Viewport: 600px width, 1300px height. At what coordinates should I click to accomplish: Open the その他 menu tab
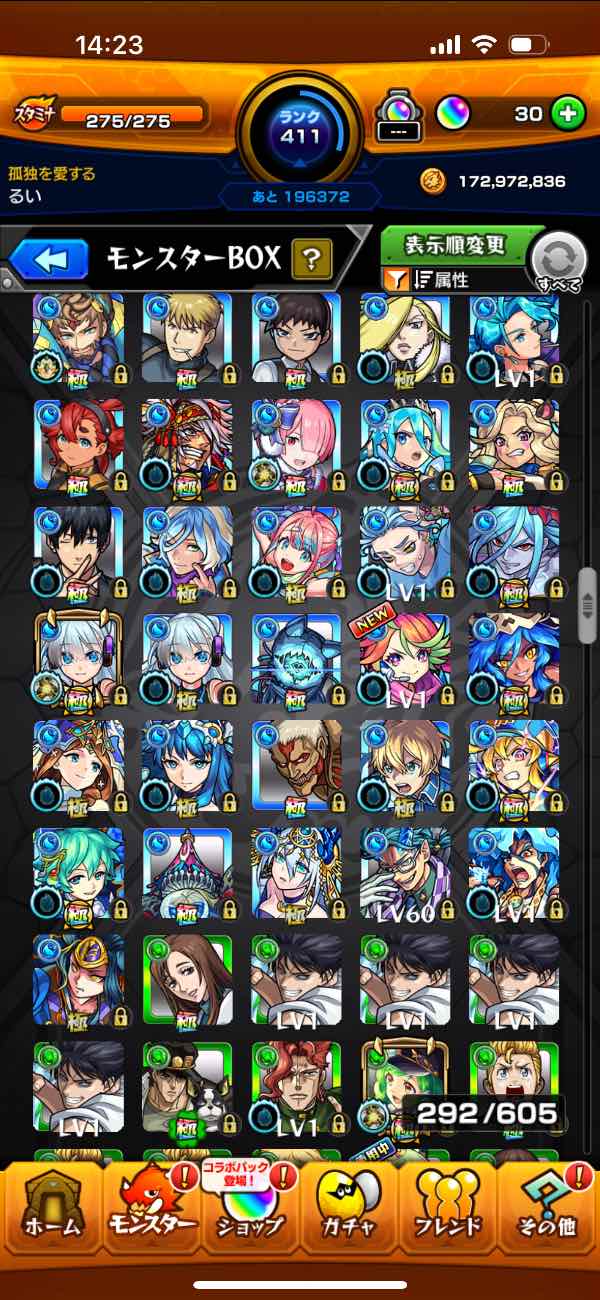point(548,1212)
